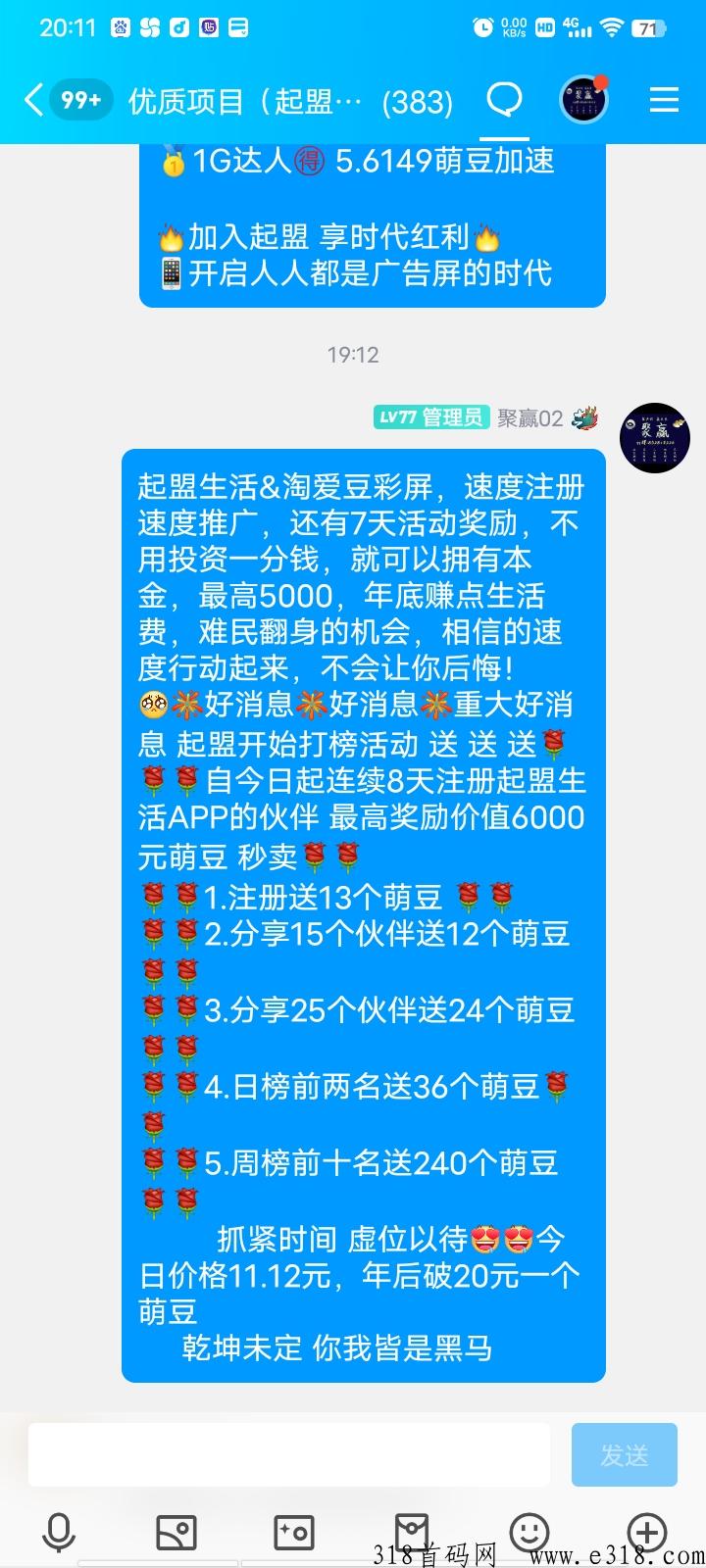Start voice input with the microphone icon
This screenshot has width=706, height=1568.
click(x=59, y=1533)
